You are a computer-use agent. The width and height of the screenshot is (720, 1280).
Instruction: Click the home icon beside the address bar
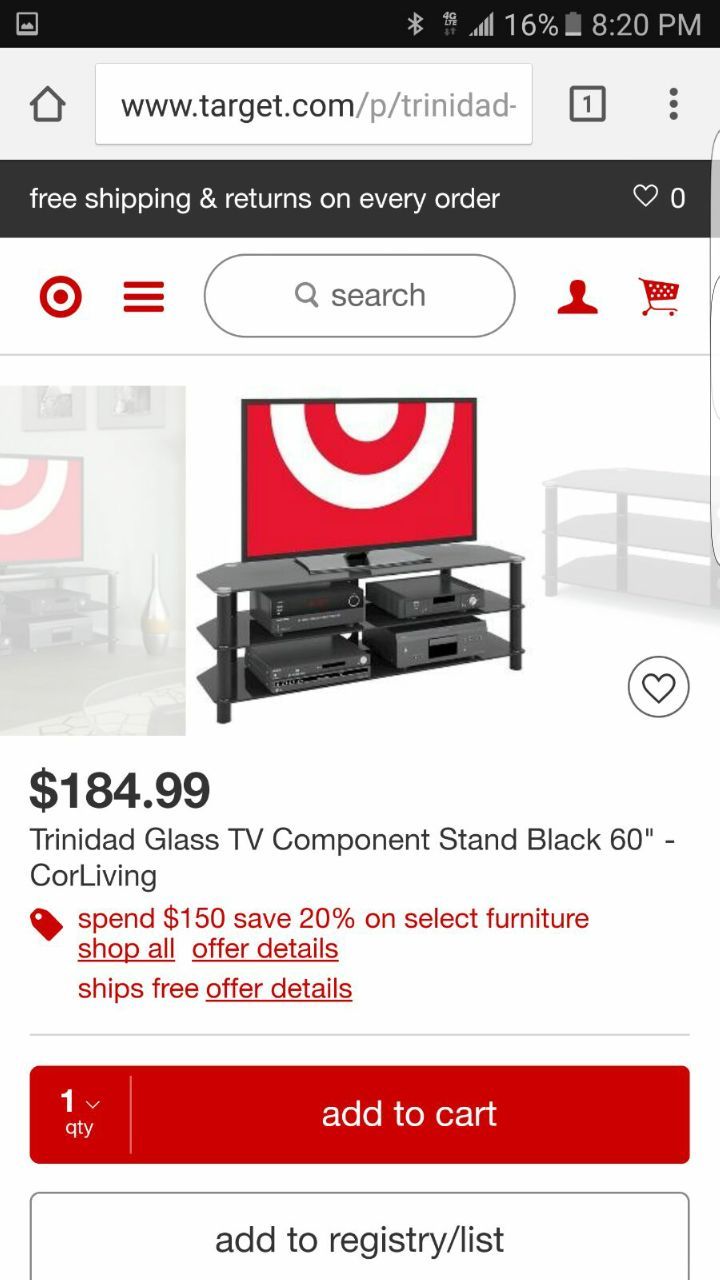click(x=47, y=103)
